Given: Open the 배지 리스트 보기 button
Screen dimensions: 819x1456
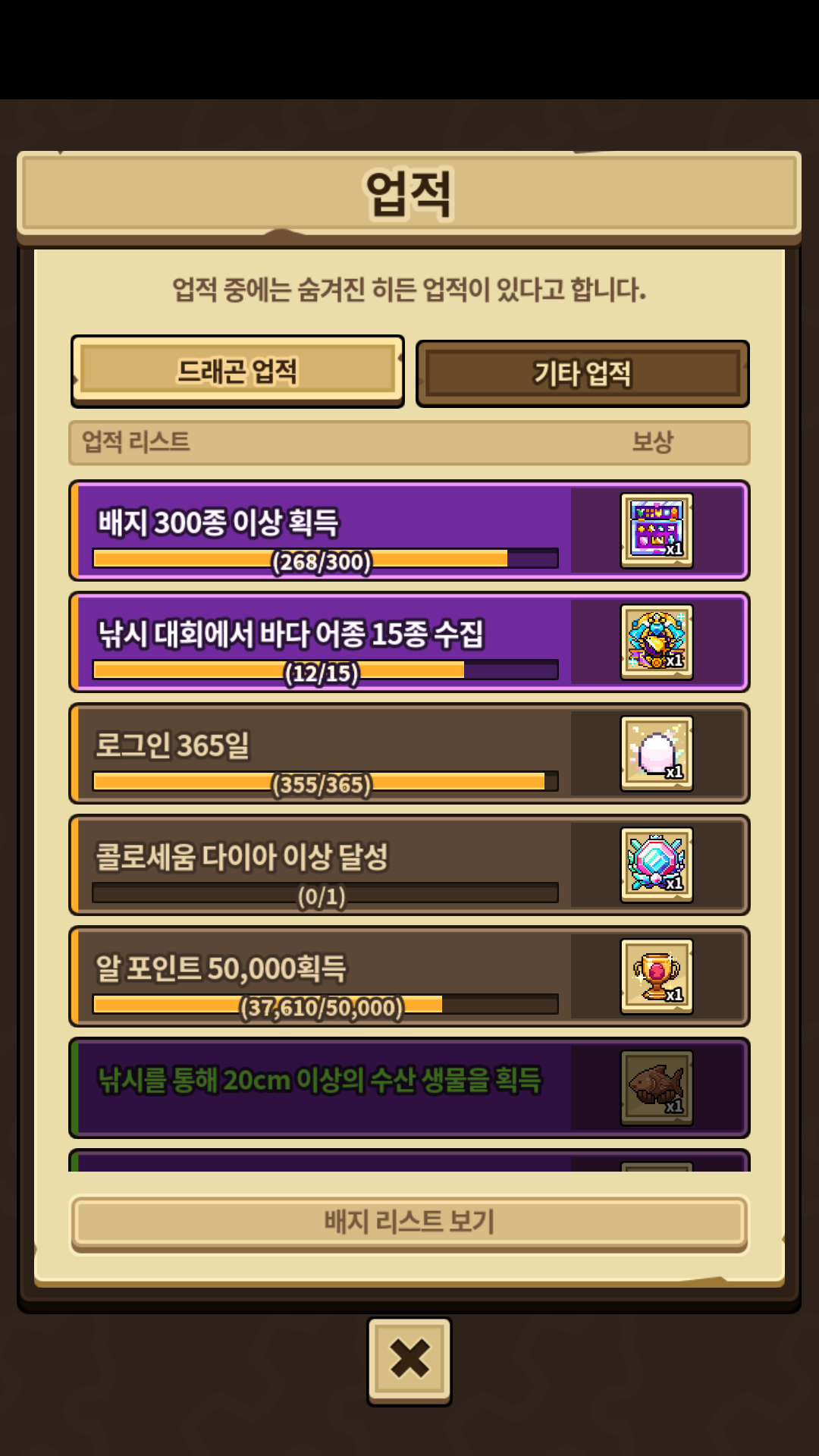Looking at the screenshot, I should point(409,1222).
